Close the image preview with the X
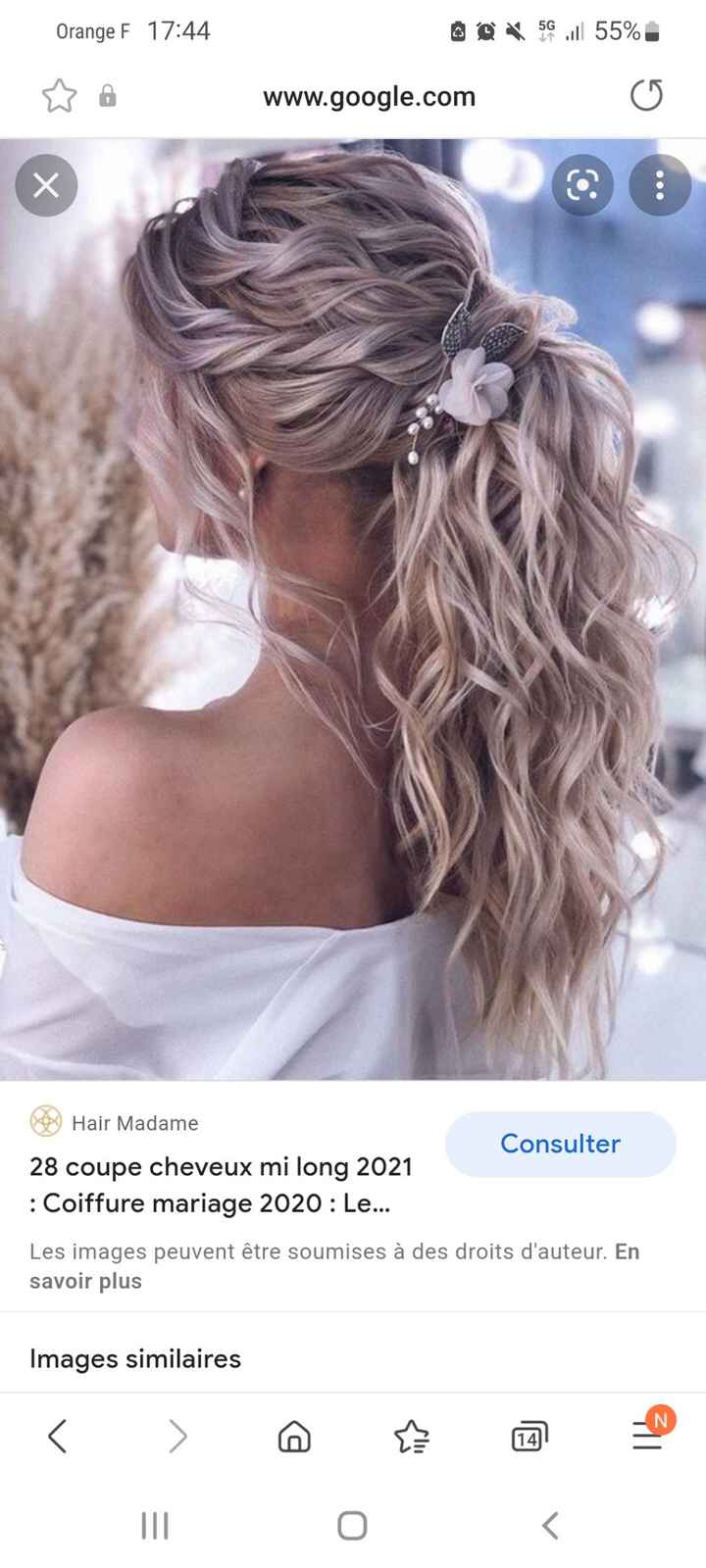 point(46,185)
